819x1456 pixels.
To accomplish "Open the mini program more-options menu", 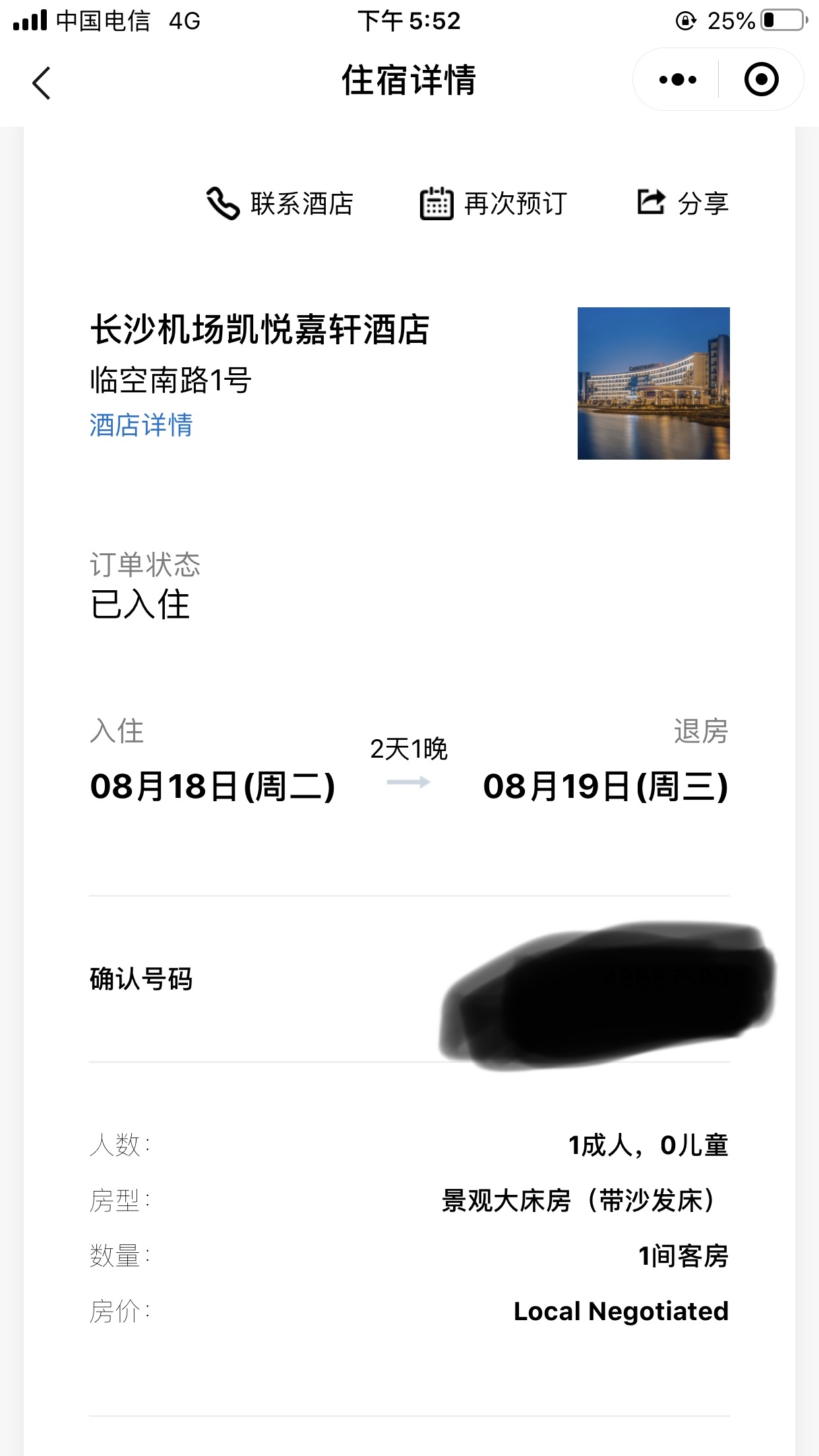I will (677, 80).
